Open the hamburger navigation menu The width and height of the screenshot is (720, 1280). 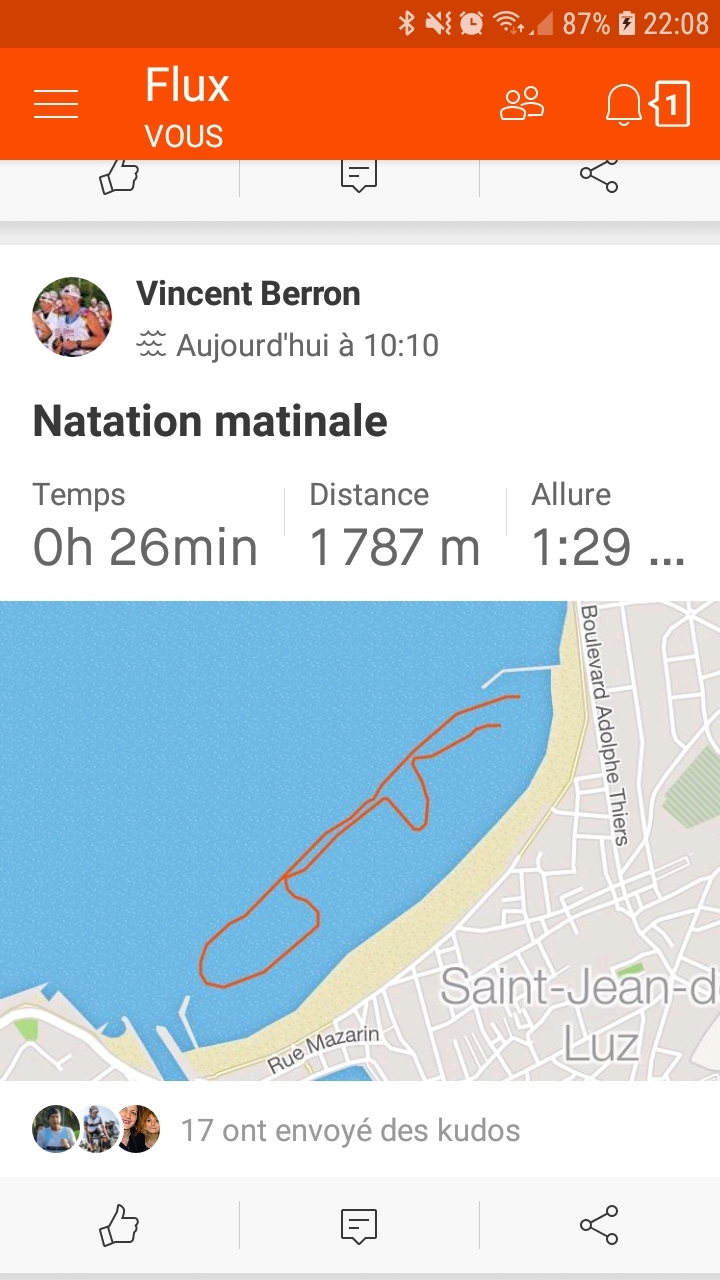(x=56, y=104)
